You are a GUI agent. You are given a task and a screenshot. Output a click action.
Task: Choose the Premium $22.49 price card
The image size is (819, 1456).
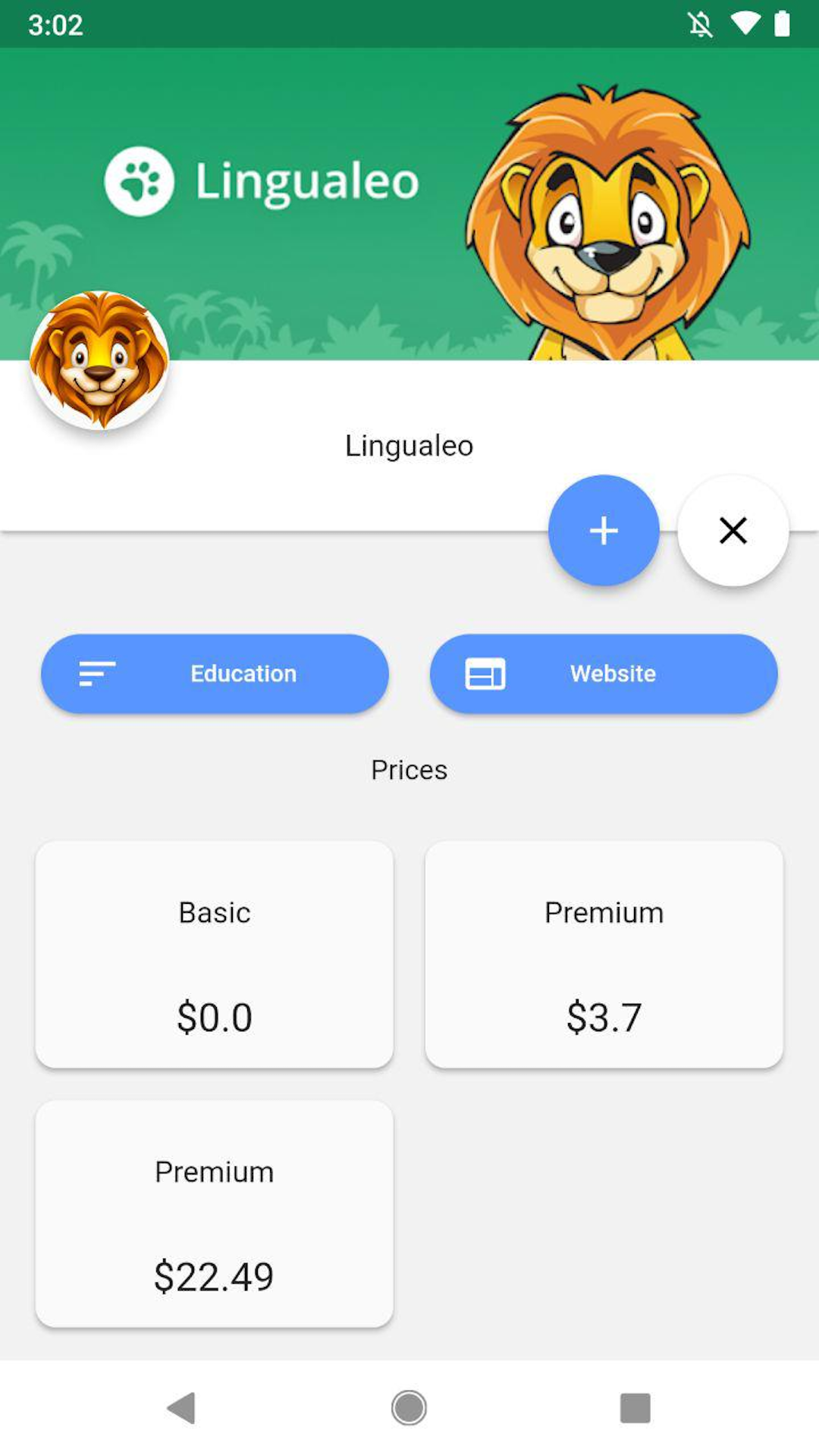point(215,1213)
